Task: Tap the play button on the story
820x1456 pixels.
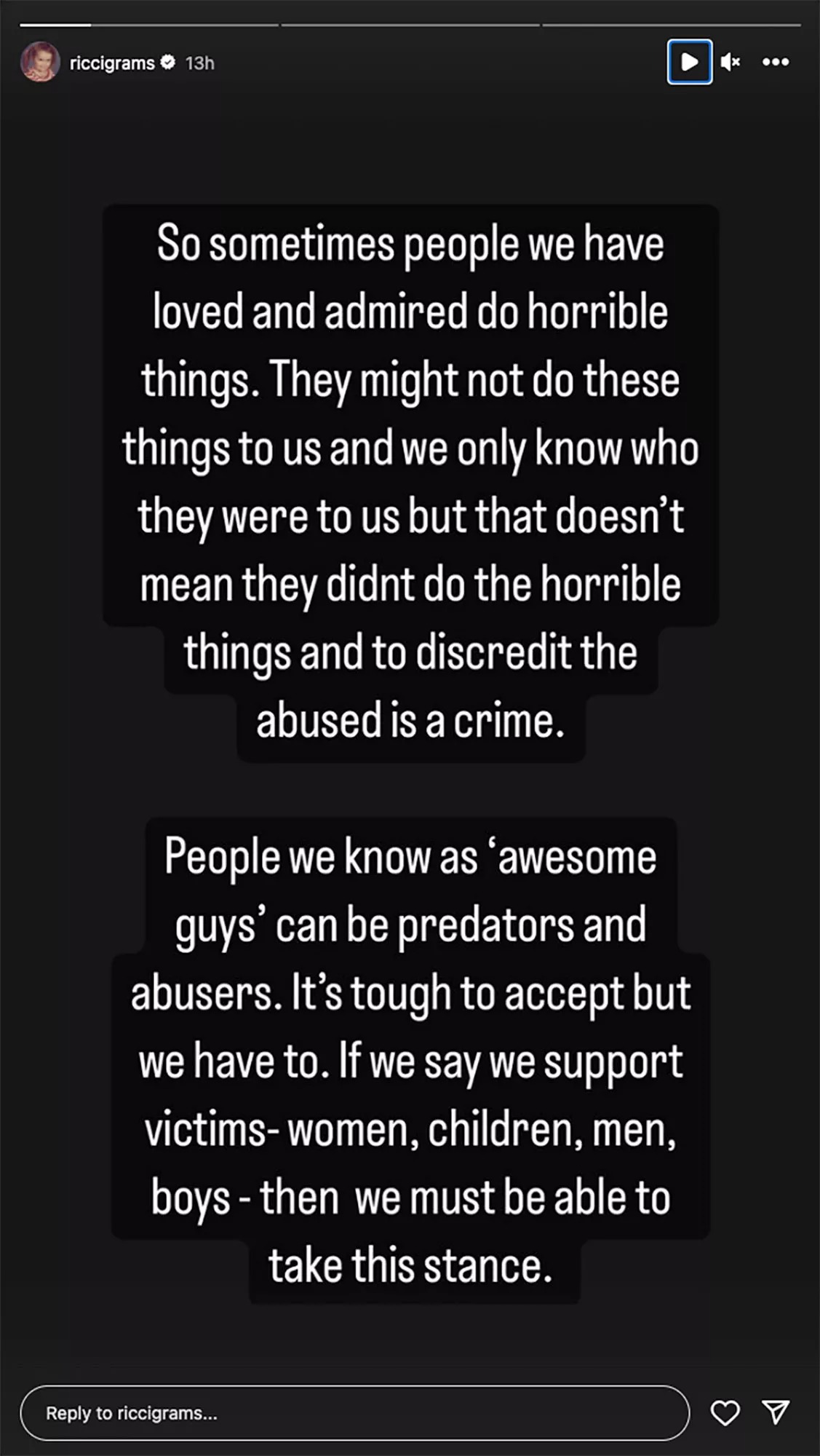Action: (x=689, y=63)
